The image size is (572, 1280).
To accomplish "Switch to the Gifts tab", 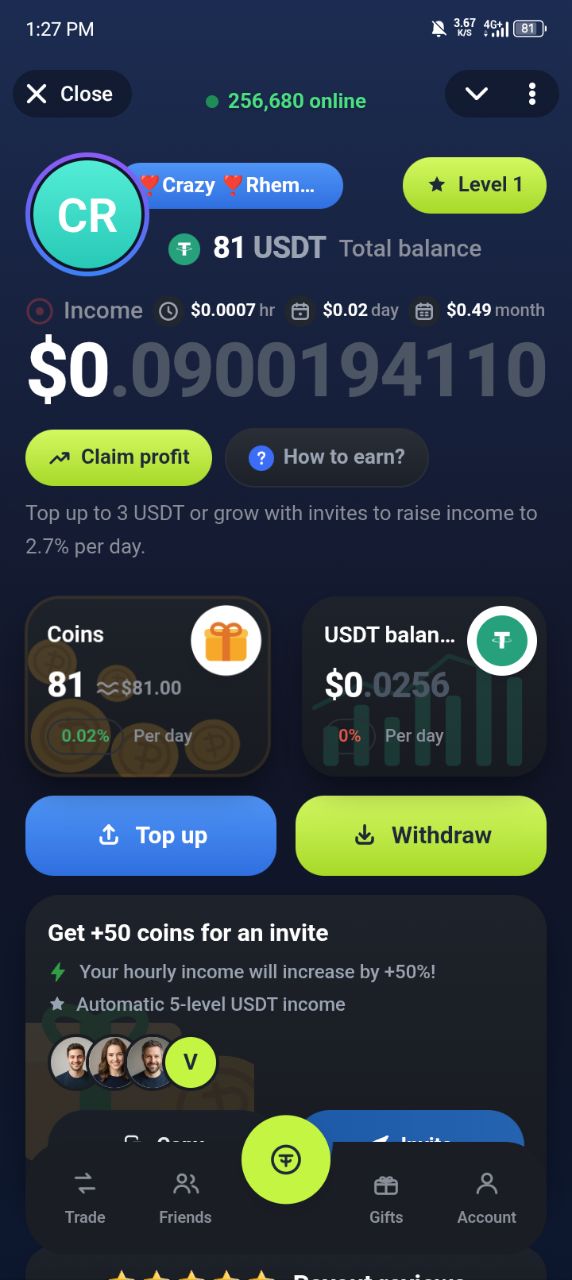I will [386, 1198].
